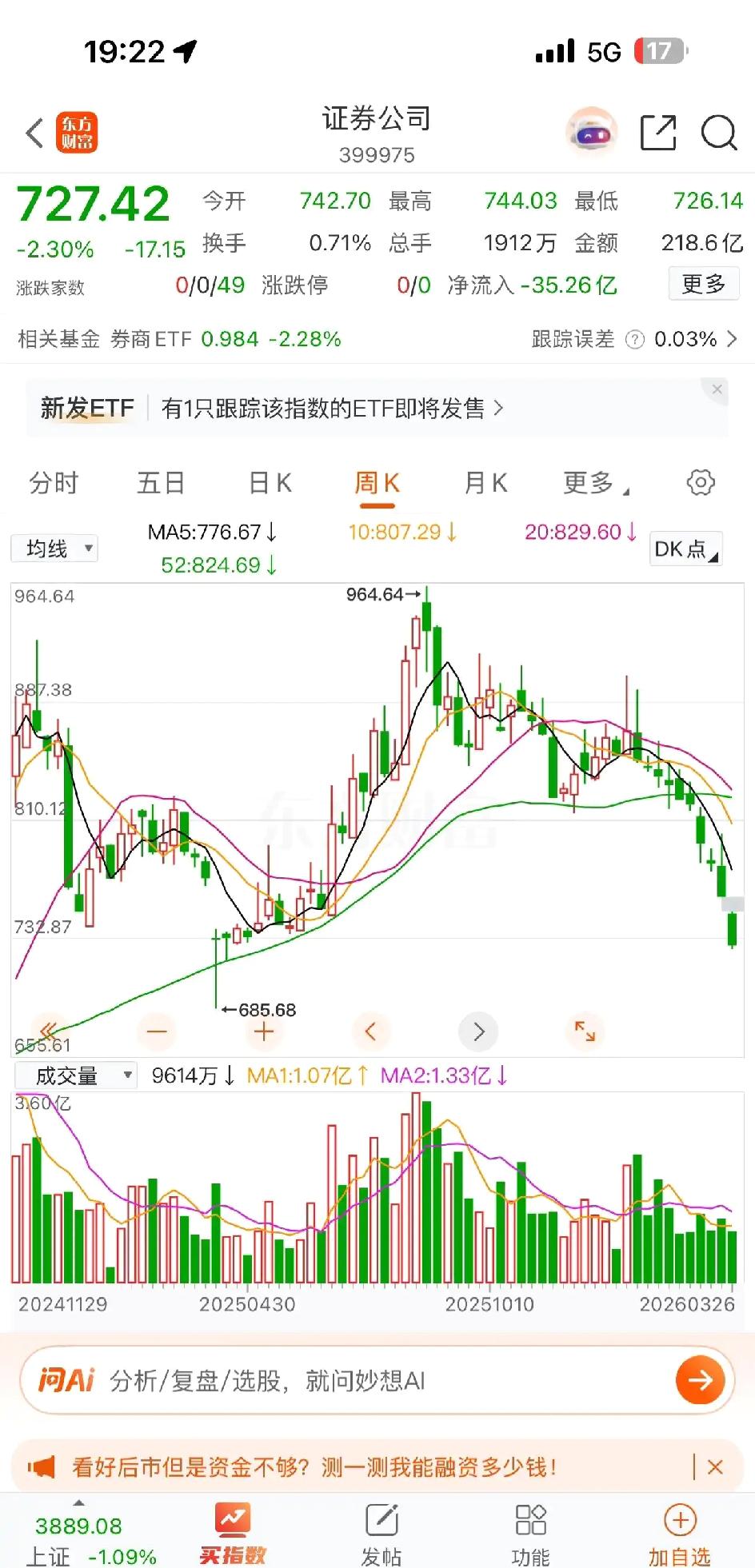This screenshot has width=755, height=1568.
Task: Open the search icon
Action: [x=719, y=133]
